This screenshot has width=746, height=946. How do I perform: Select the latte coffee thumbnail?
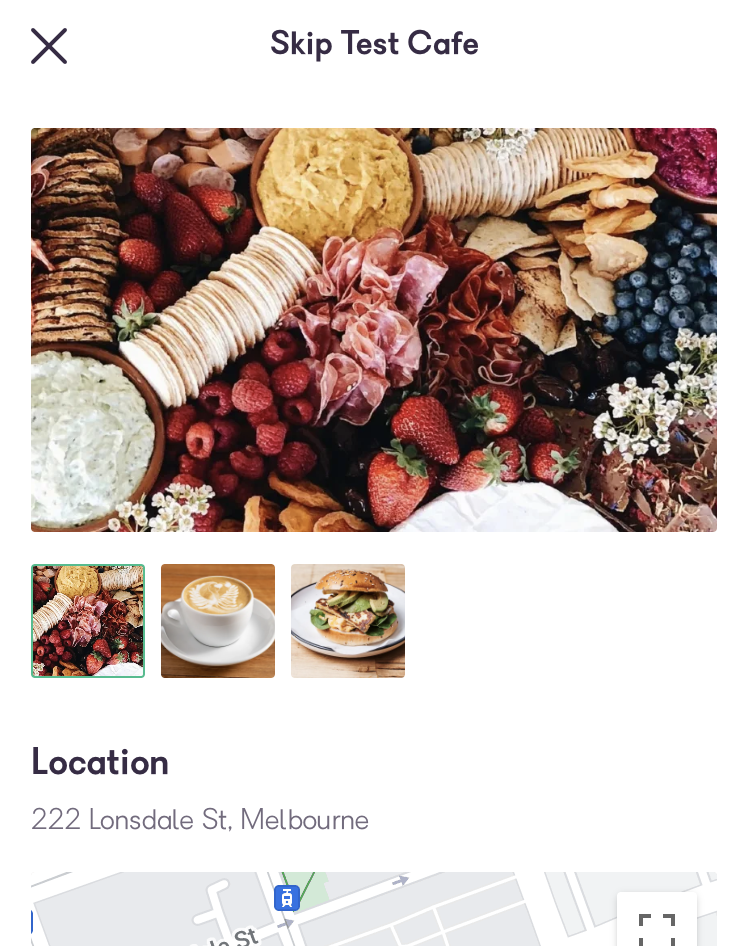218,621
